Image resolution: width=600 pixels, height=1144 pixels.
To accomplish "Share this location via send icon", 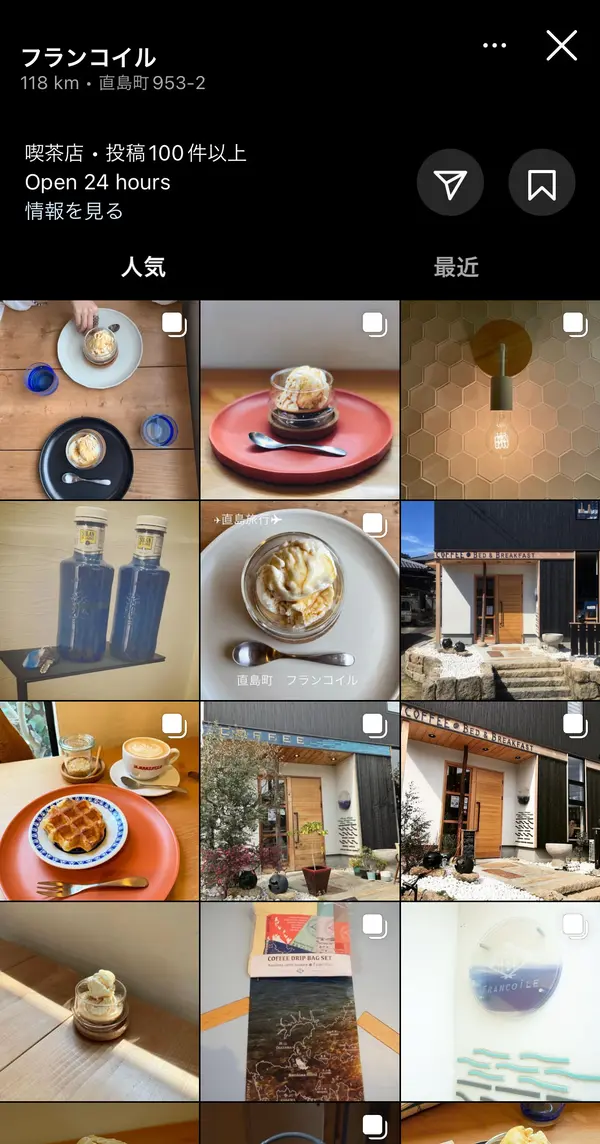I will (x=450, y=183).
